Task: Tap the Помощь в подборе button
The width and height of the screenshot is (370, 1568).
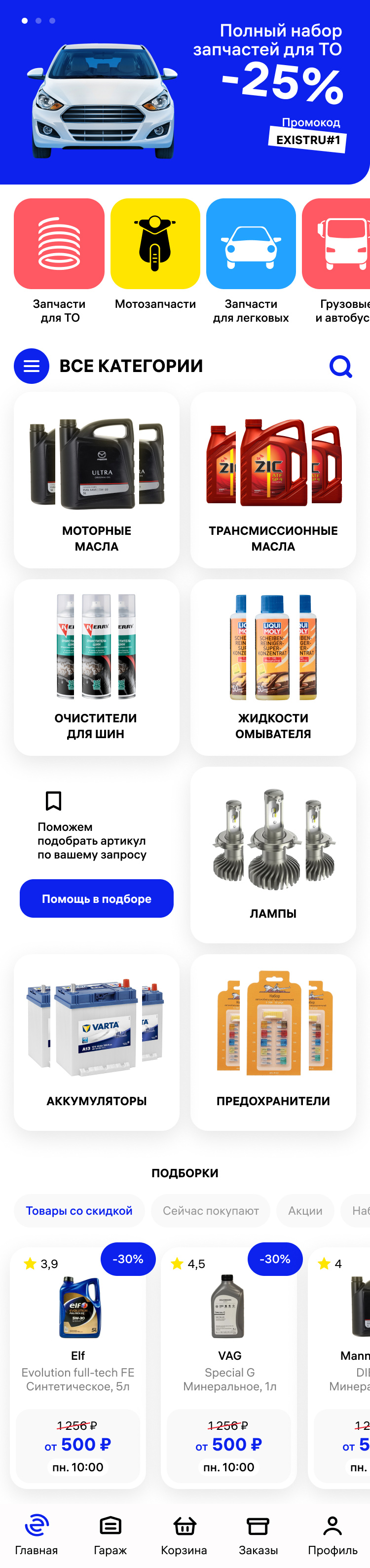Action: click(96, 898)
